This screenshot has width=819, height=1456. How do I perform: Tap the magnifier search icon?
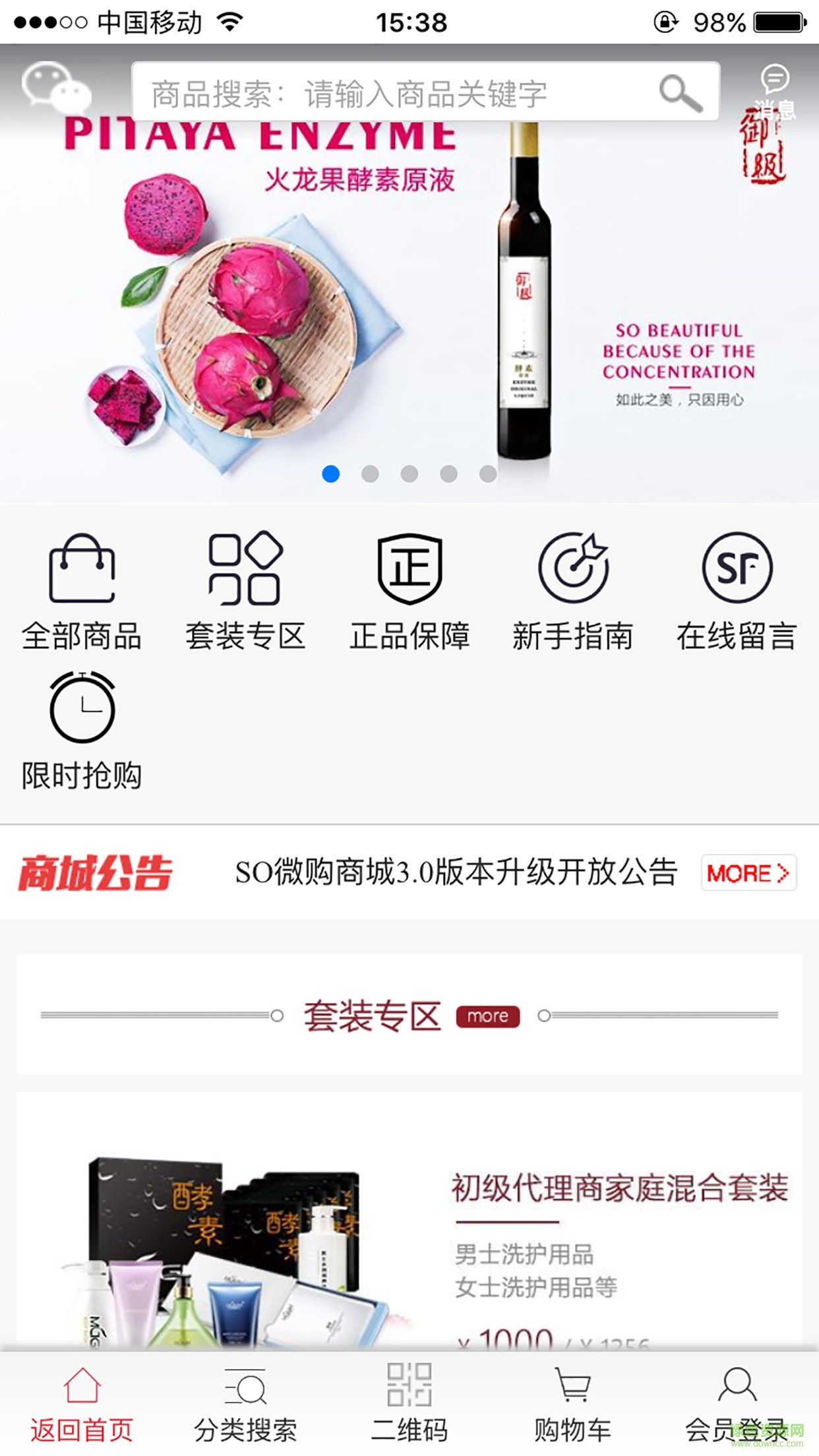click(x=681, y=93)
